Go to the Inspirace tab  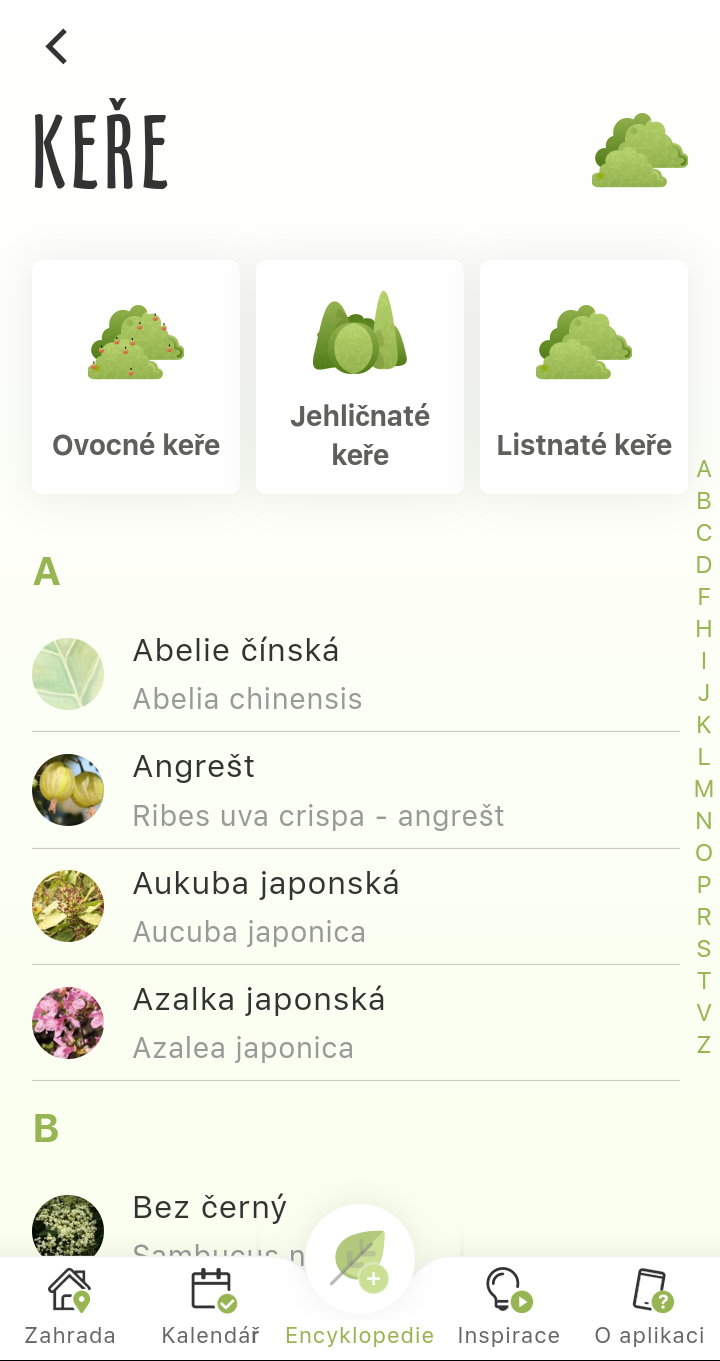[508, 1307]
